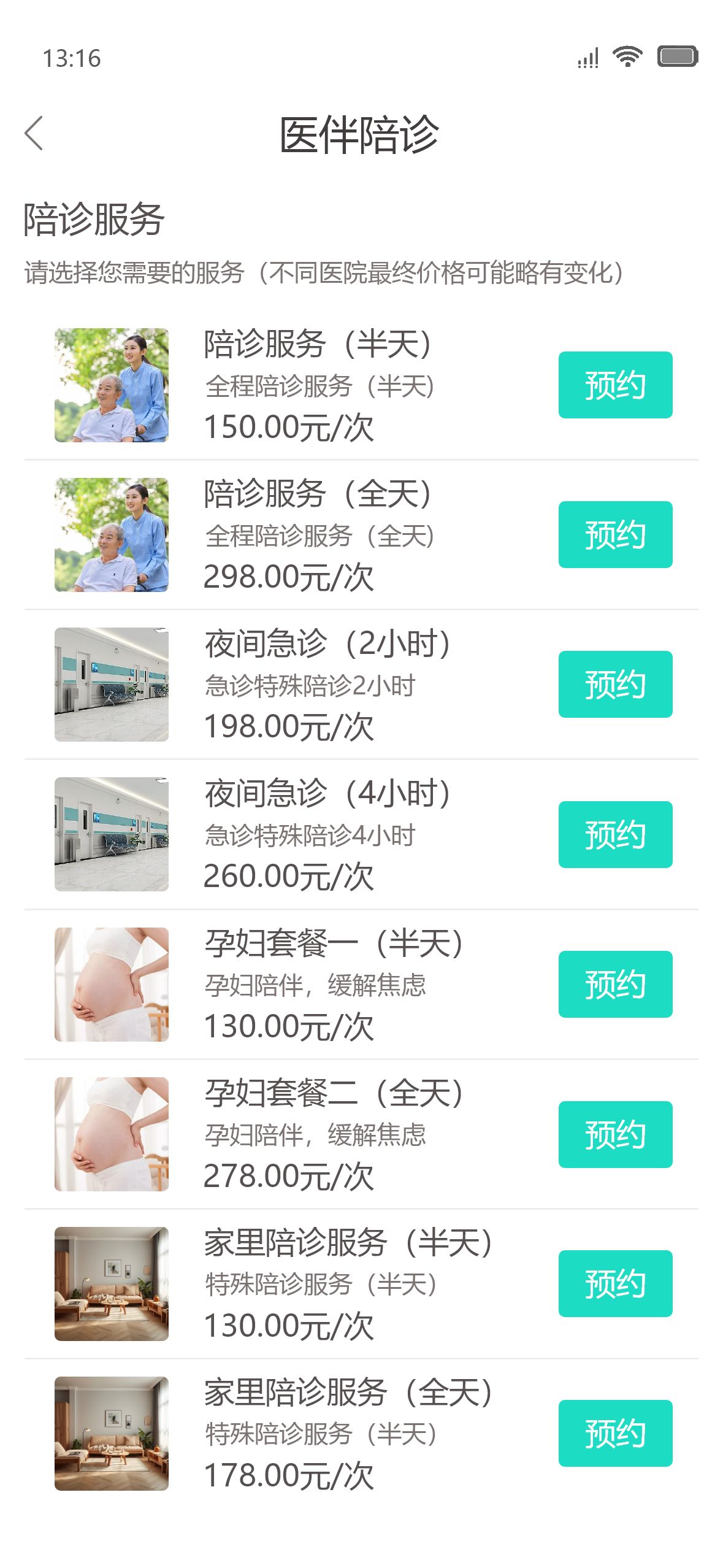Reserve 夜间急诊（2小时） service

[614, 684]
